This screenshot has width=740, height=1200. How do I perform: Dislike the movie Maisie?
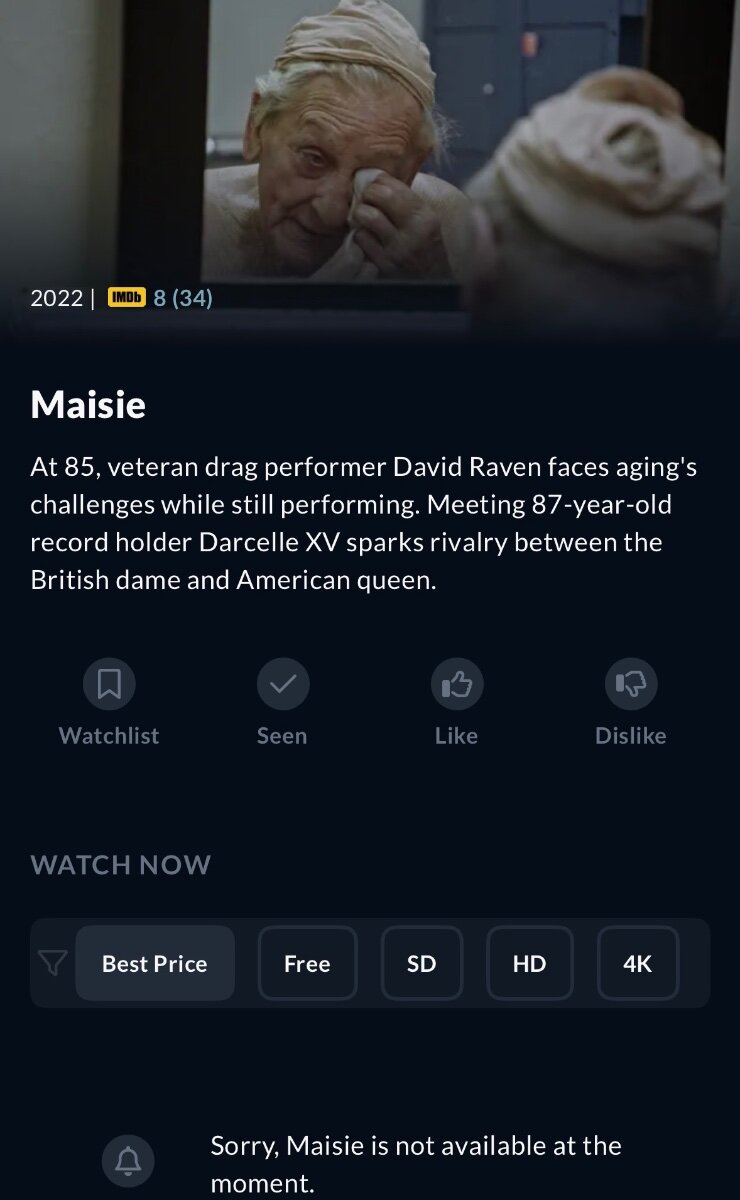tap(631, 684)
